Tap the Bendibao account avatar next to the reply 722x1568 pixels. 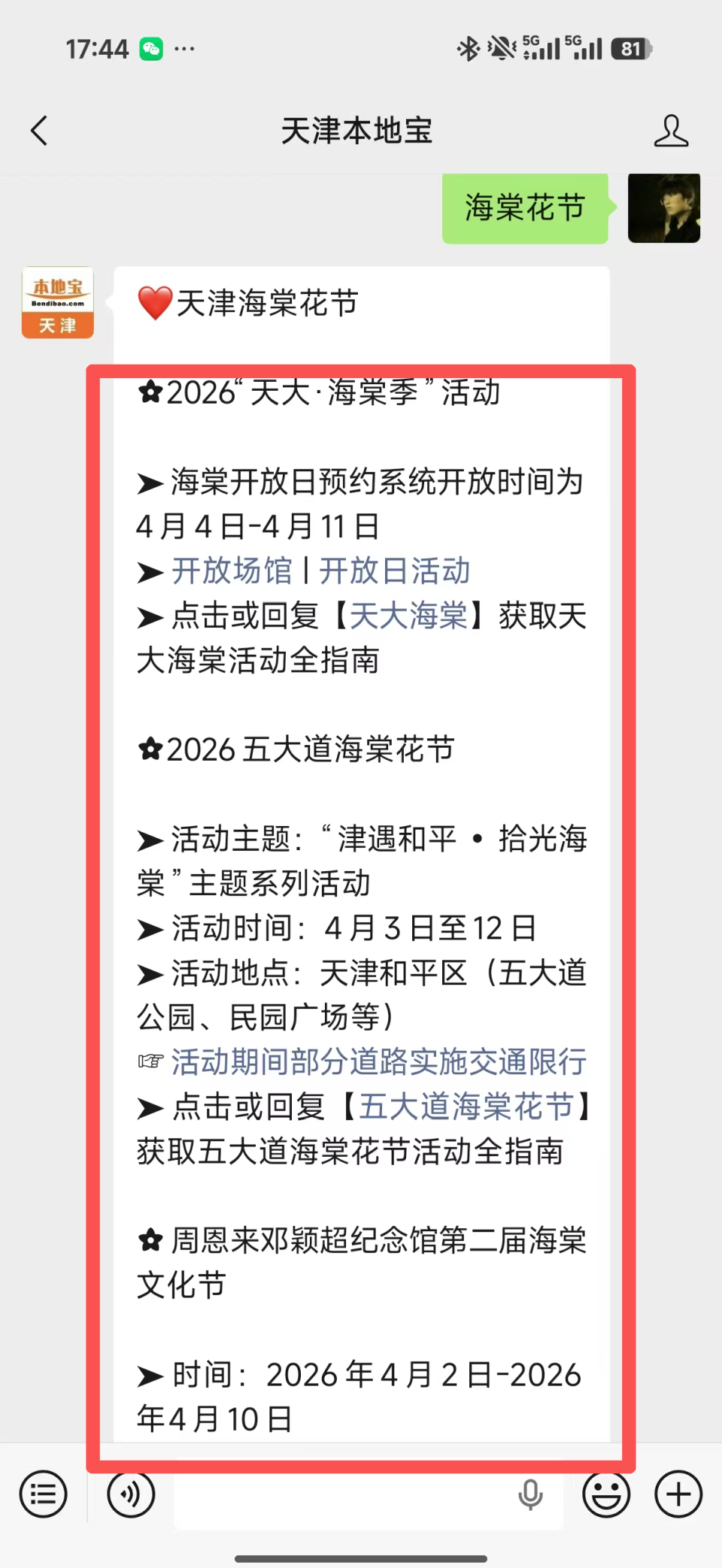click(57, 304)
